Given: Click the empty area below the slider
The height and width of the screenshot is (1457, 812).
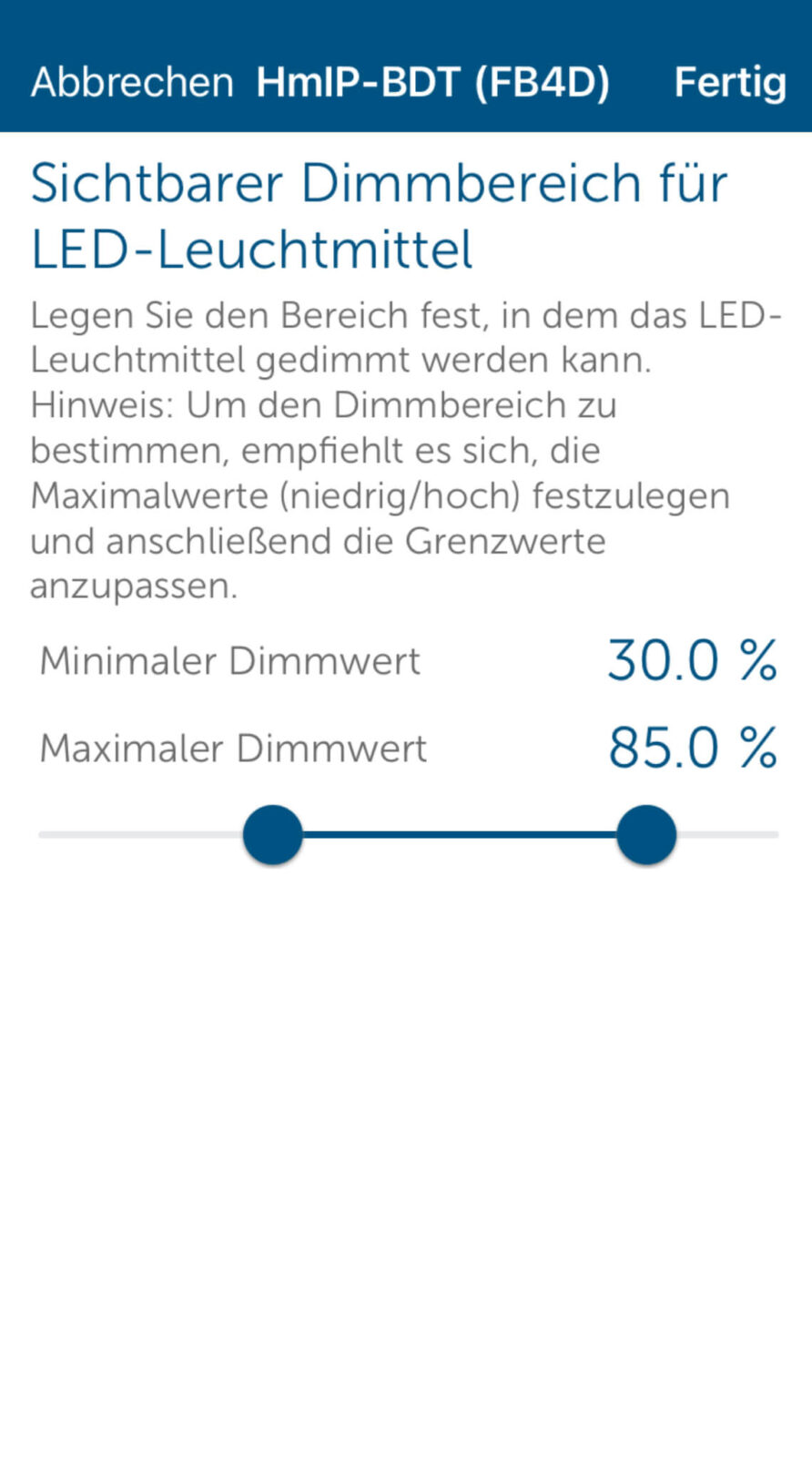Looking at the screenshot, I should pos(406,1093).
